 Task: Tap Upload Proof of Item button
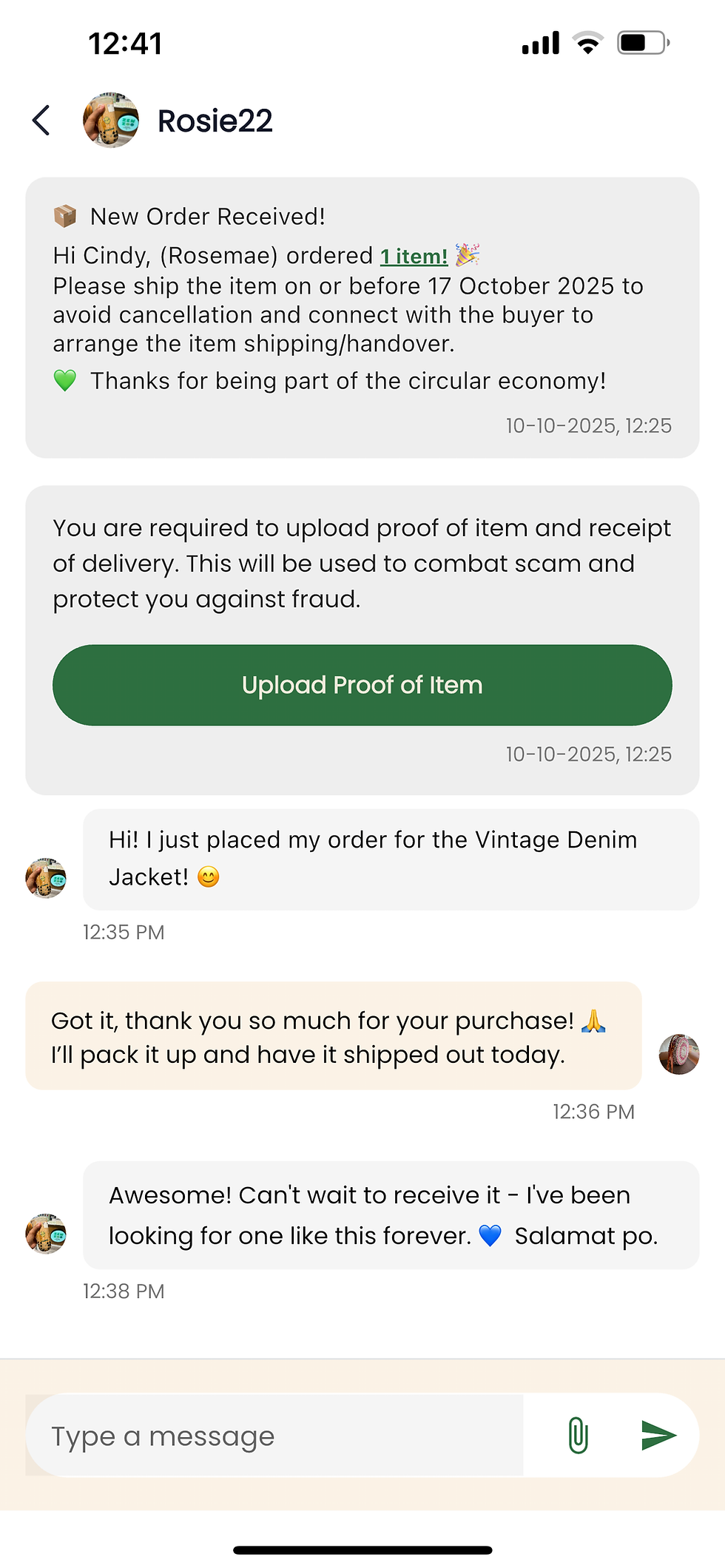[x=362, y=685]
